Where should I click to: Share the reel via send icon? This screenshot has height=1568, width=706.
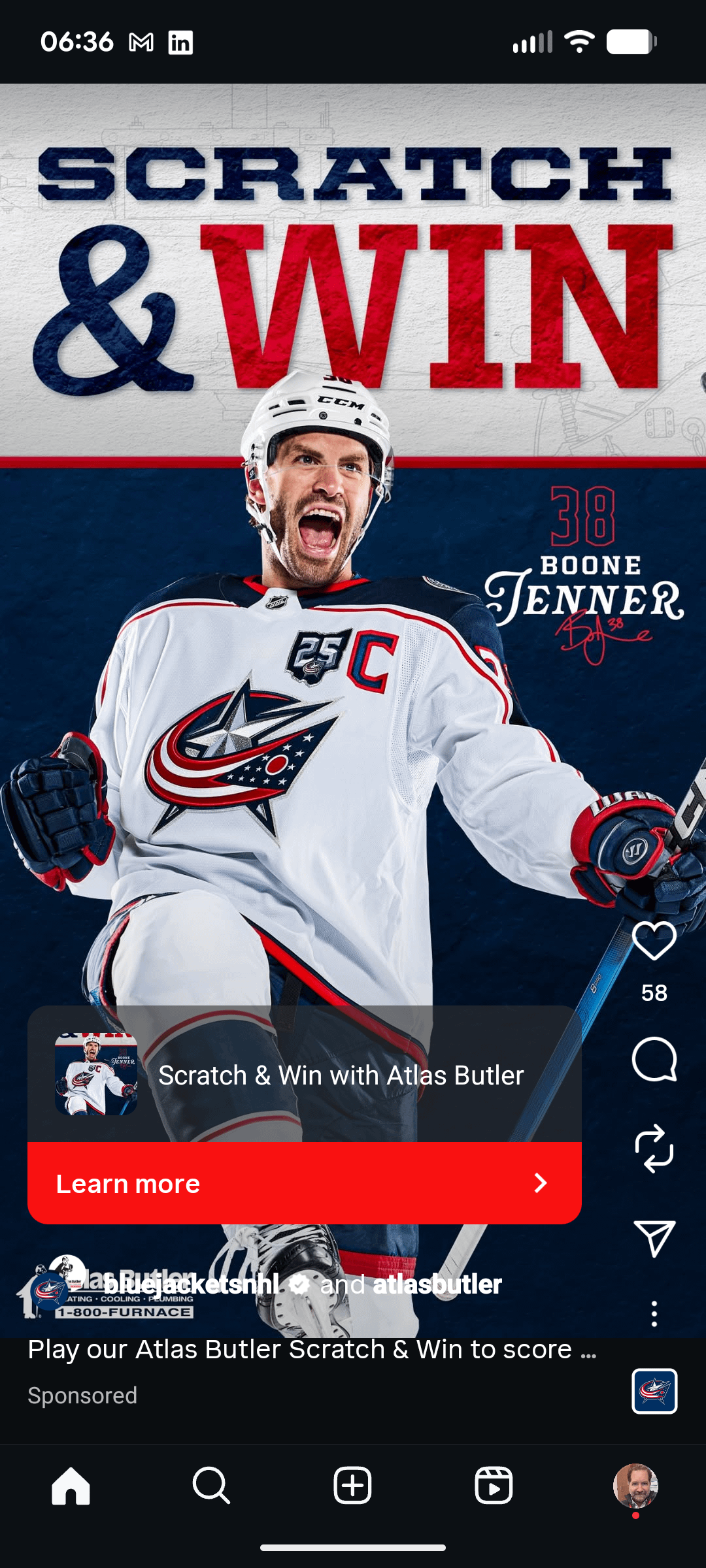(654, 1238)
